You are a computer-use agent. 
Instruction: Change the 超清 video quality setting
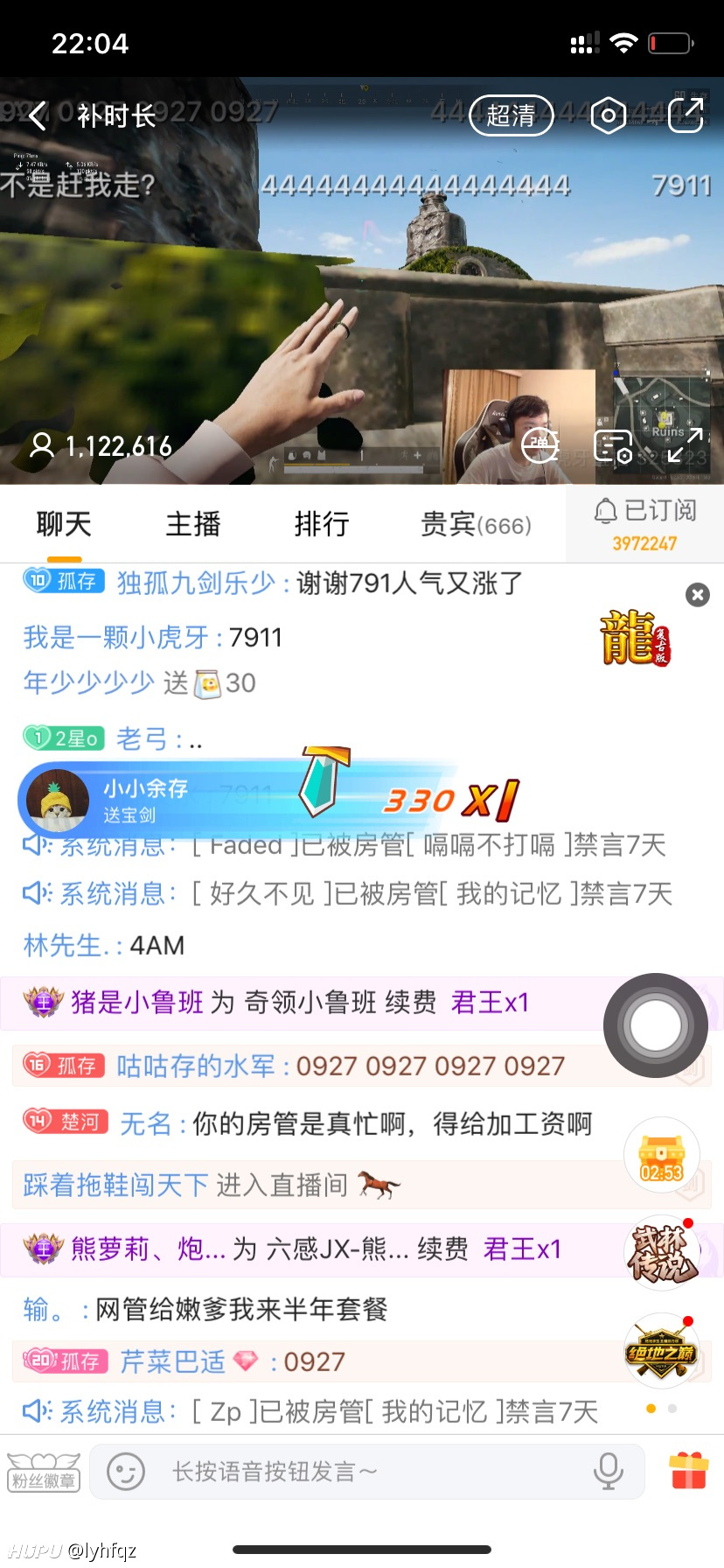coord(511,115)
